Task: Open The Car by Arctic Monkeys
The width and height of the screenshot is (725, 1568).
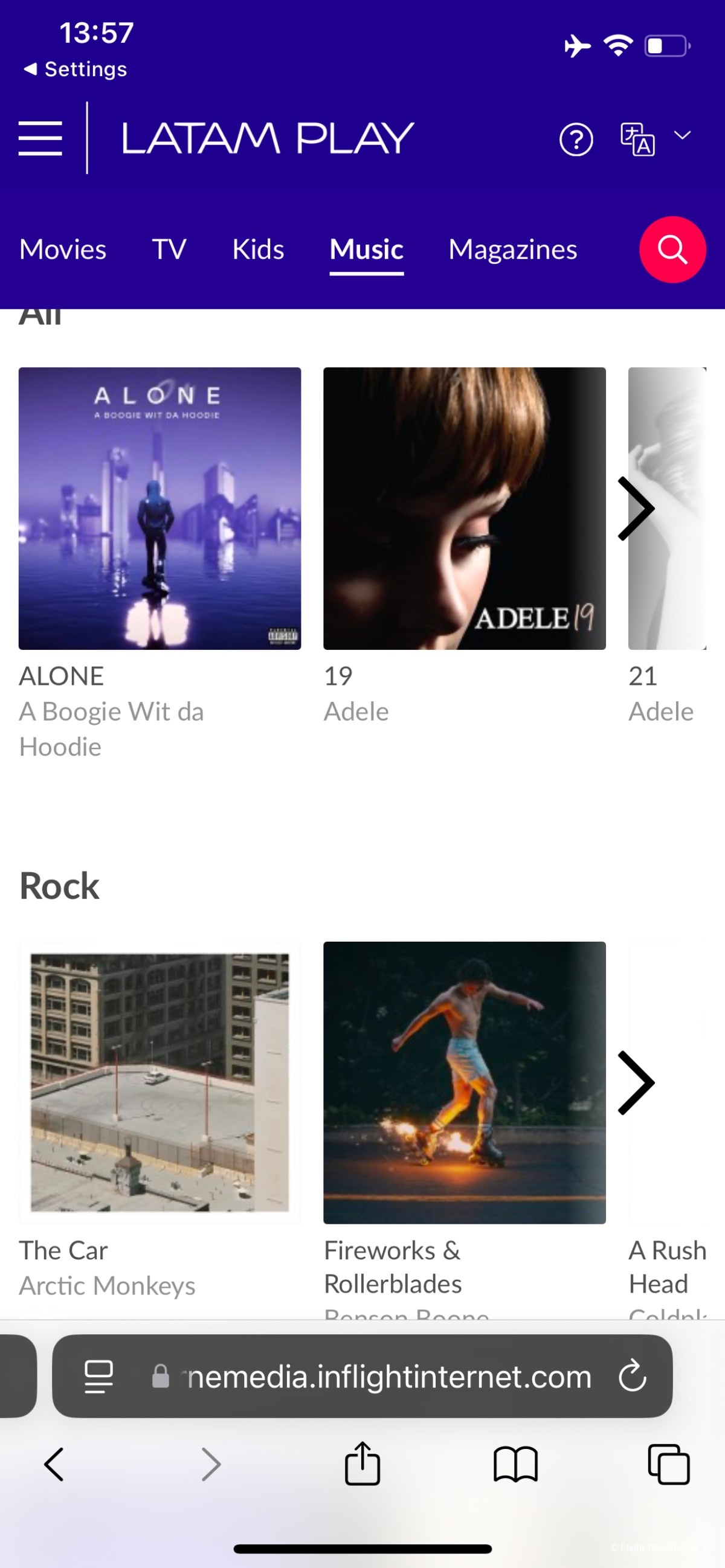Action: [x=159, y=1082]
